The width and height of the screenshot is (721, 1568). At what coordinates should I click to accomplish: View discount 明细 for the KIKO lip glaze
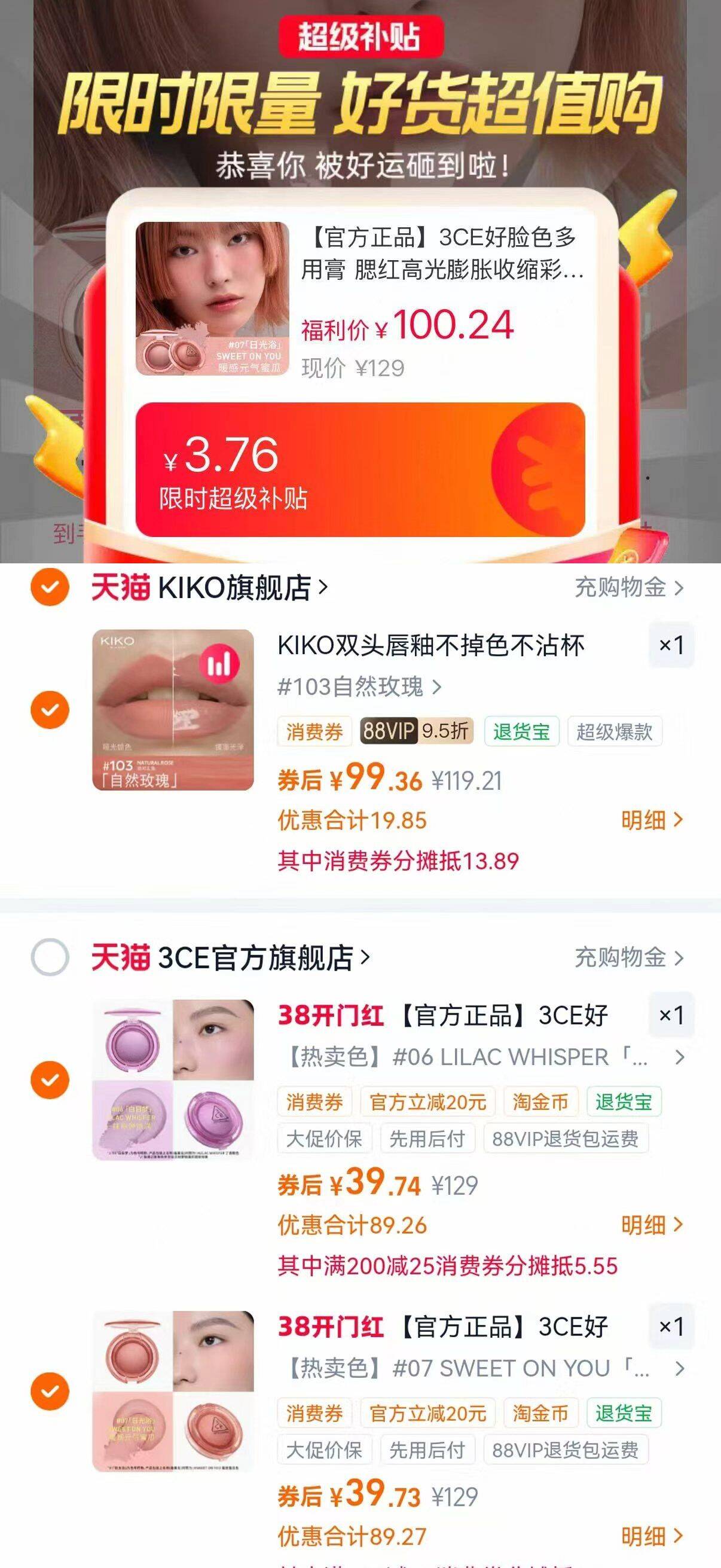click(652, 820)
